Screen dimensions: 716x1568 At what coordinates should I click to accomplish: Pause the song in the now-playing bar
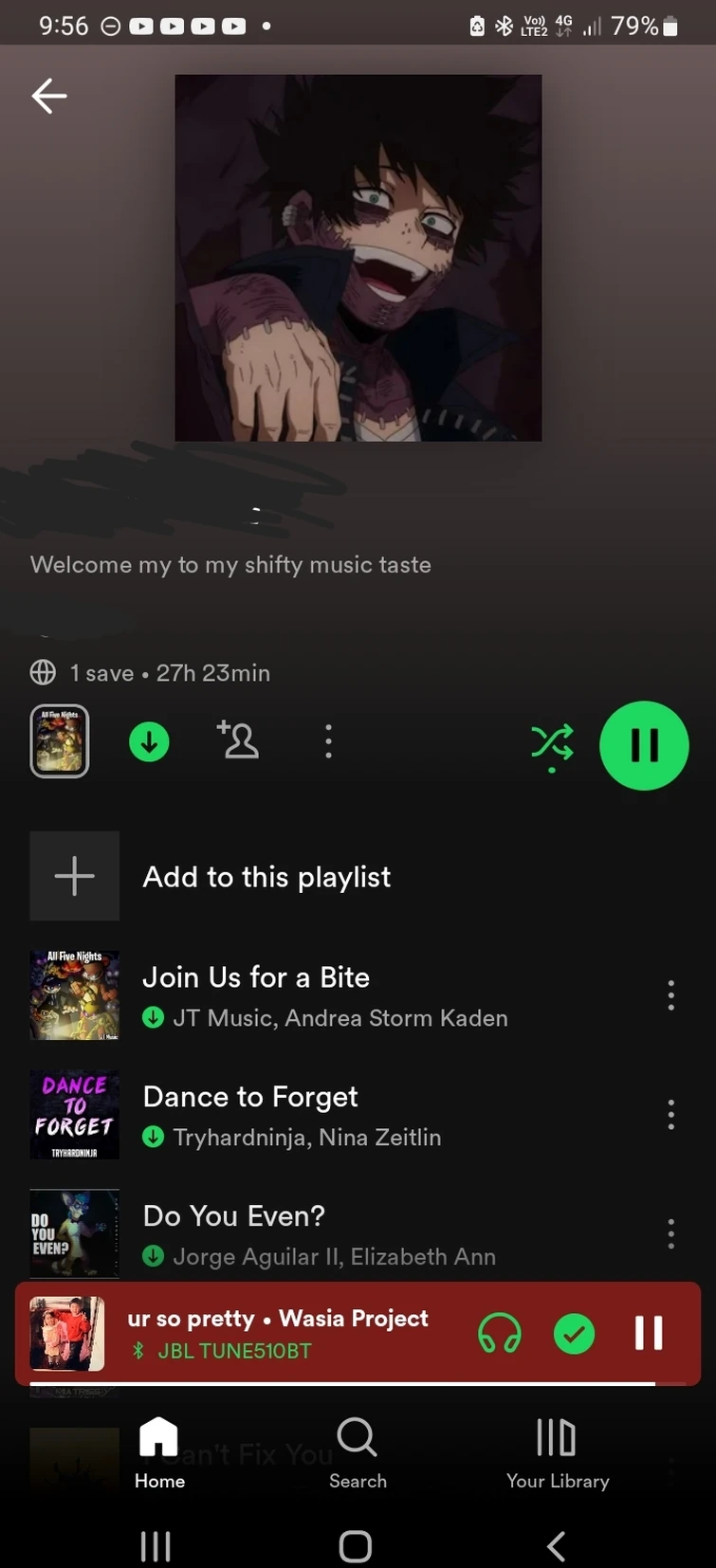(649, 1332)
